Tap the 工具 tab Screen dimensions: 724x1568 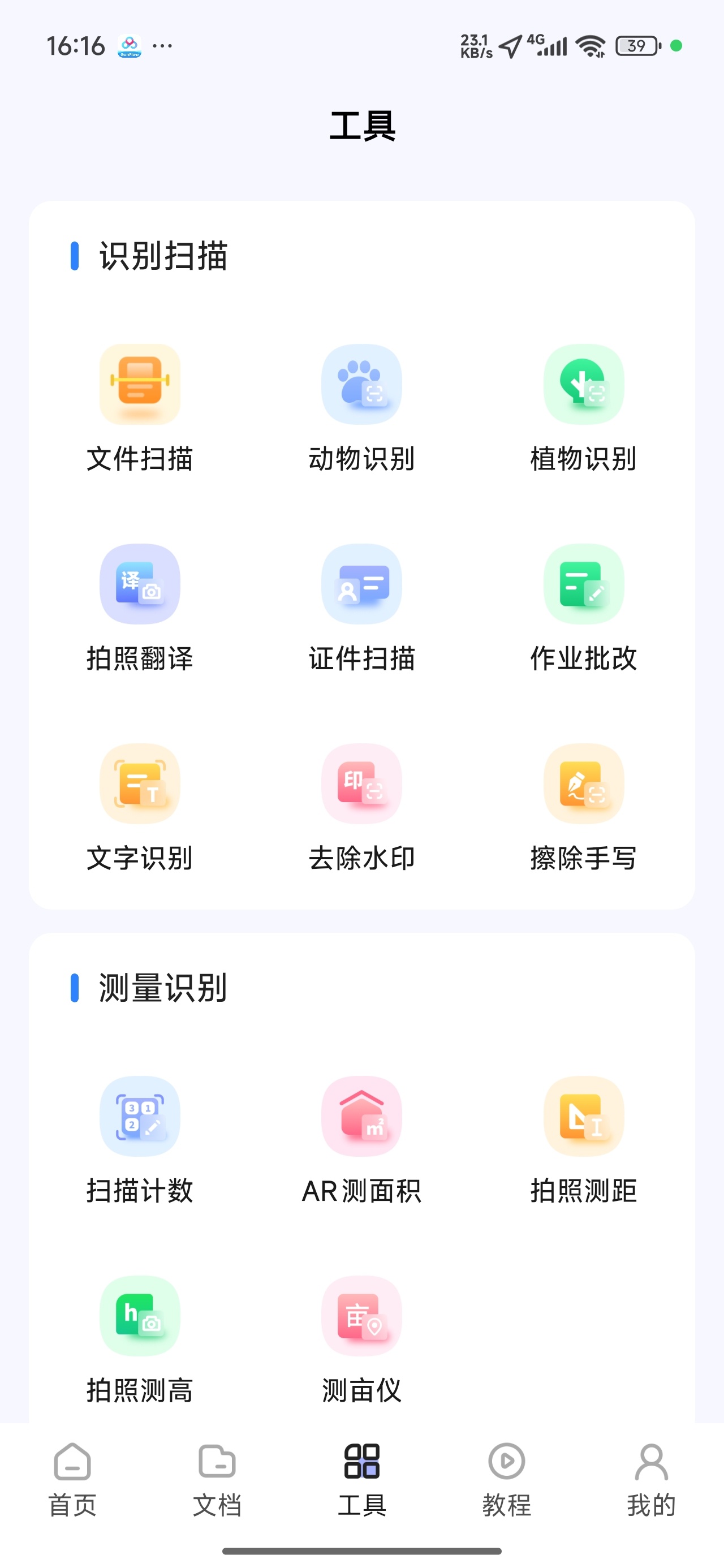[361, 1480]
